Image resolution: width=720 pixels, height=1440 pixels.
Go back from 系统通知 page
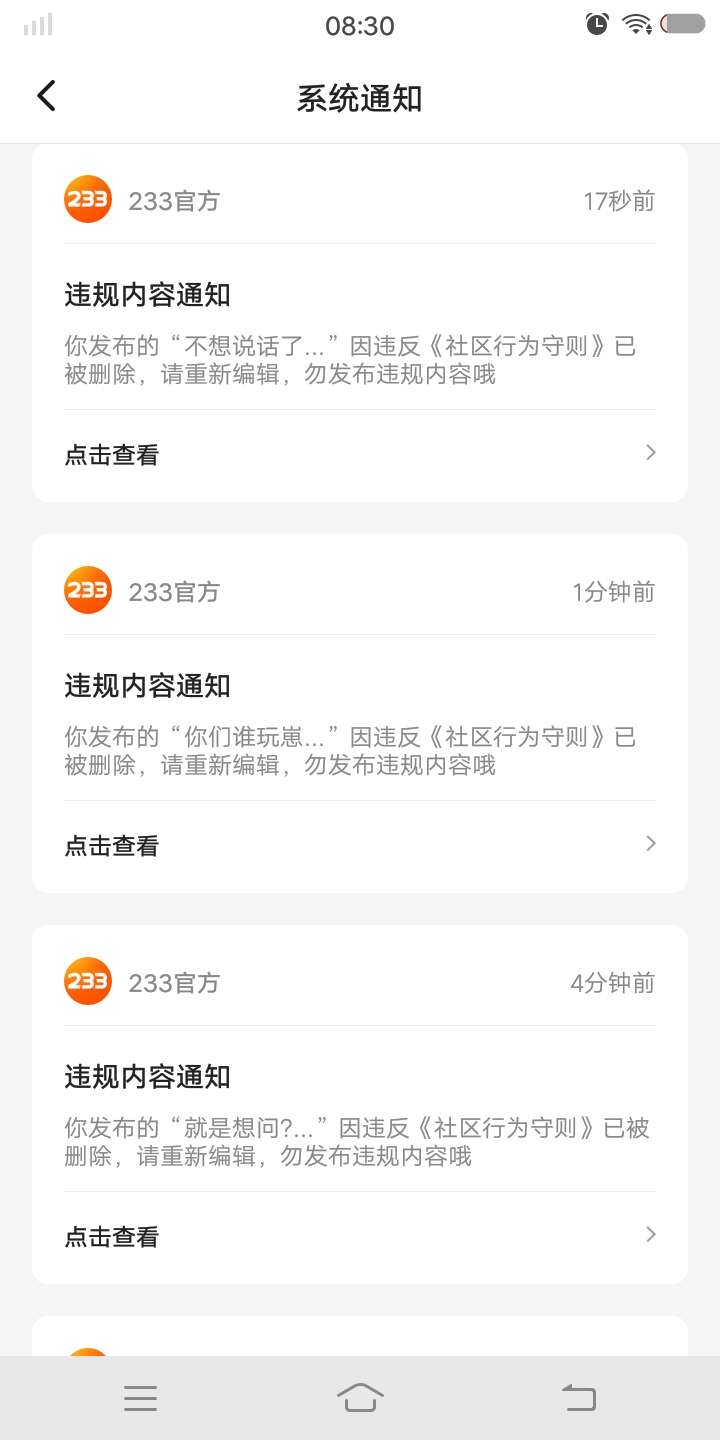pyautogui.click(x=46, y=97)
